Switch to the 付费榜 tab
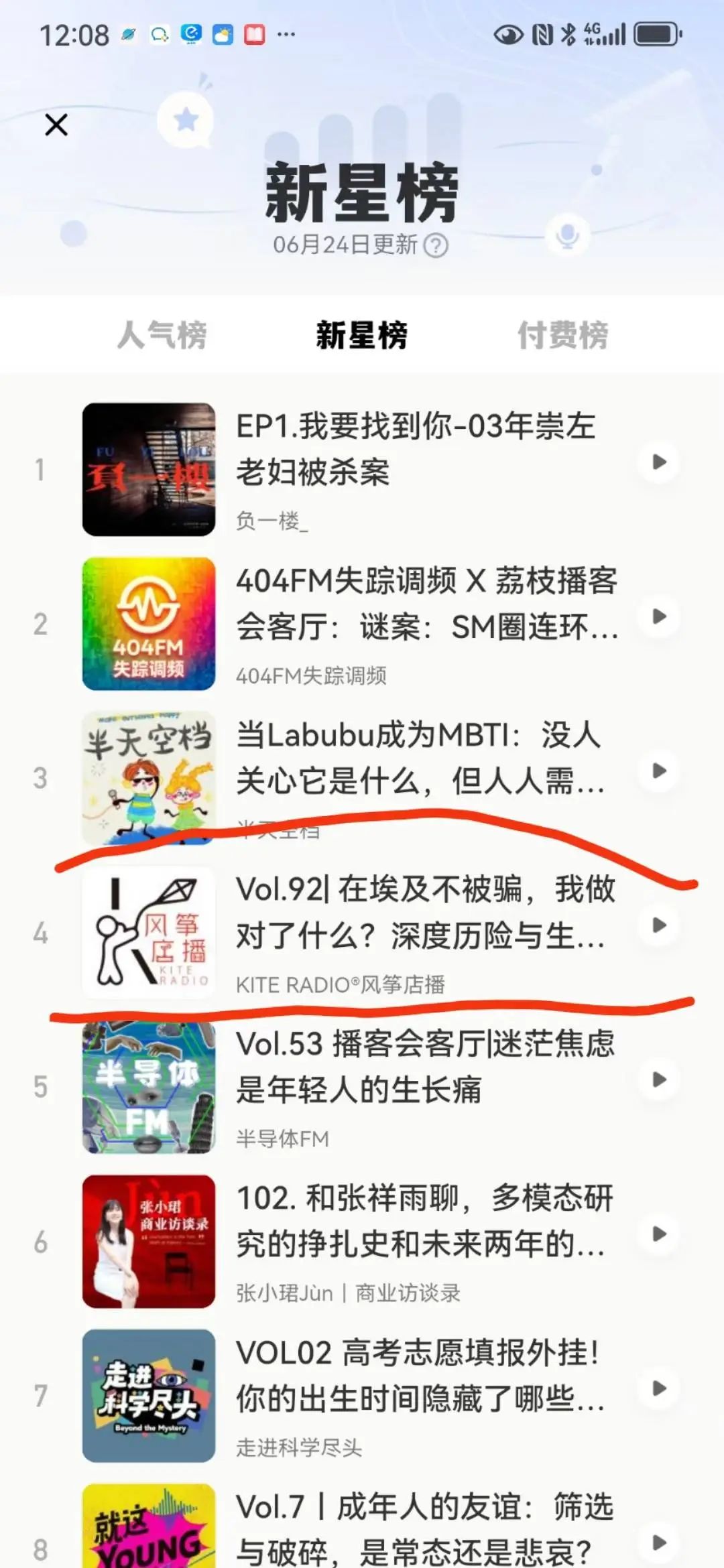The height and width of the screenshot is (1568, 724). point(562,335)
